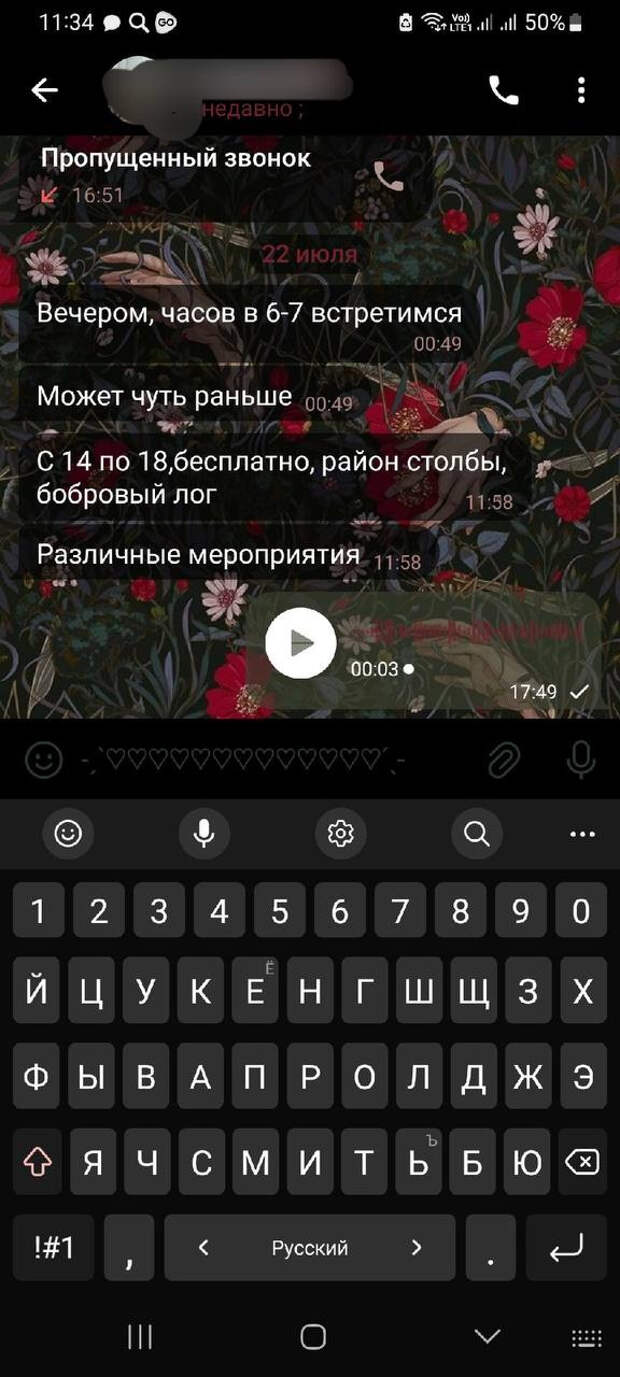This screenshot has width=620, height=1377.
Task: Open keyboard search tool
Action: [x=477, y=833]
